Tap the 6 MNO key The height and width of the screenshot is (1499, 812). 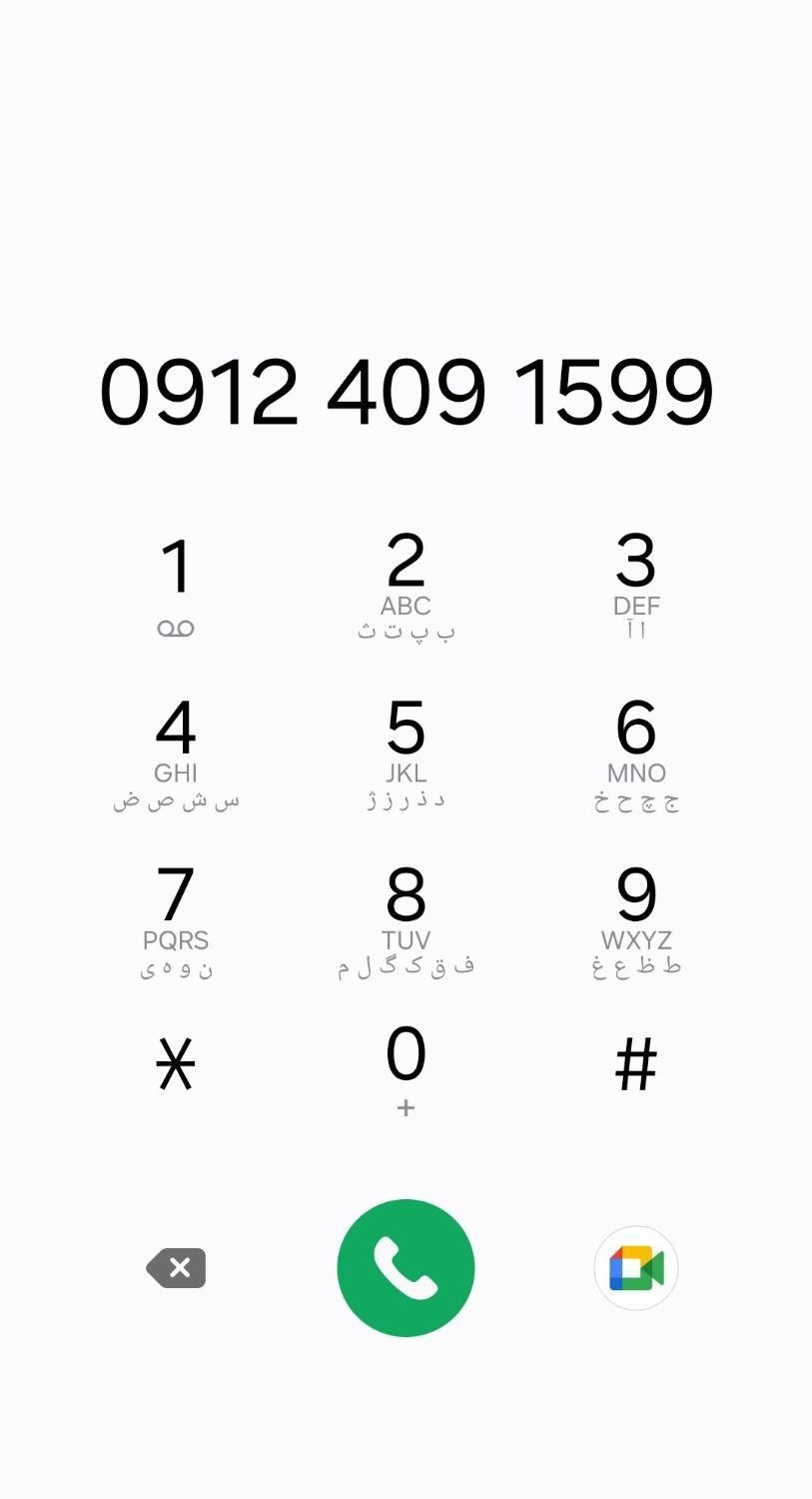coord(635,751)
